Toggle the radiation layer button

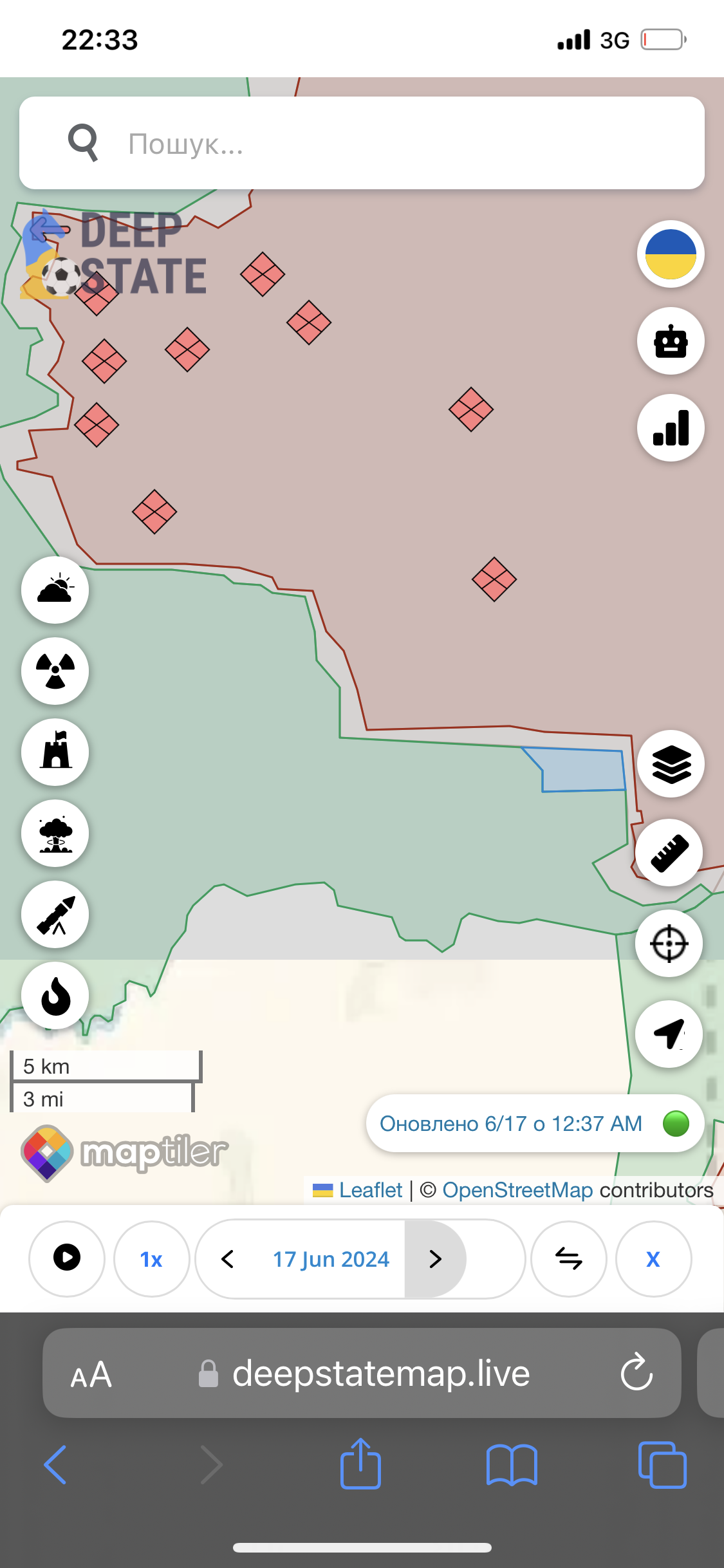coord(55,671)
